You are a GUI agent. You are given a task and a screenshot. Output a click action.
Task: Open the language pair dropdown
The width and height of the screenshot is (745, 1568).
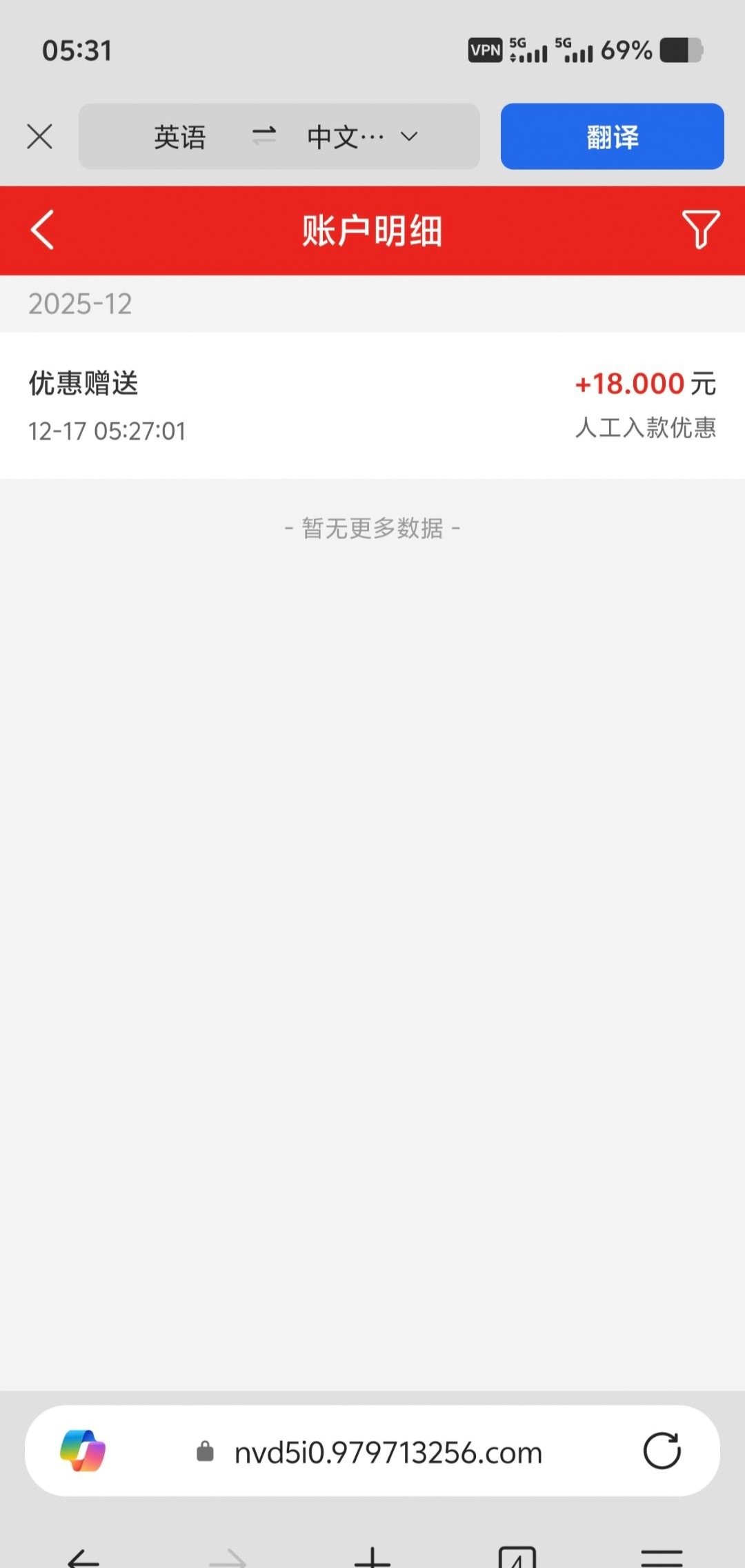[408, 137]
